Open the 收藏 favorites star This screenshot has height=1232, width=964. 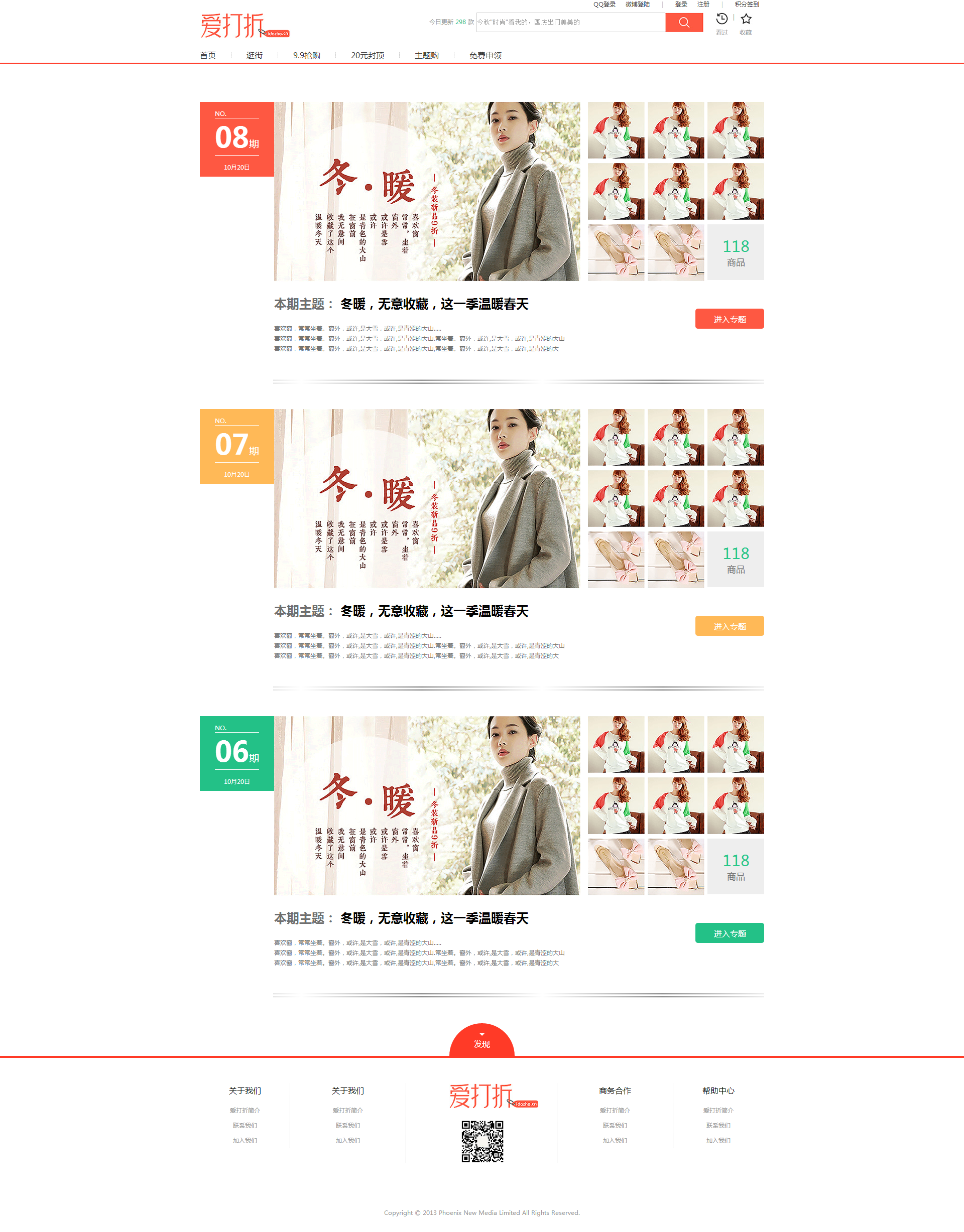tap(746, 19)
